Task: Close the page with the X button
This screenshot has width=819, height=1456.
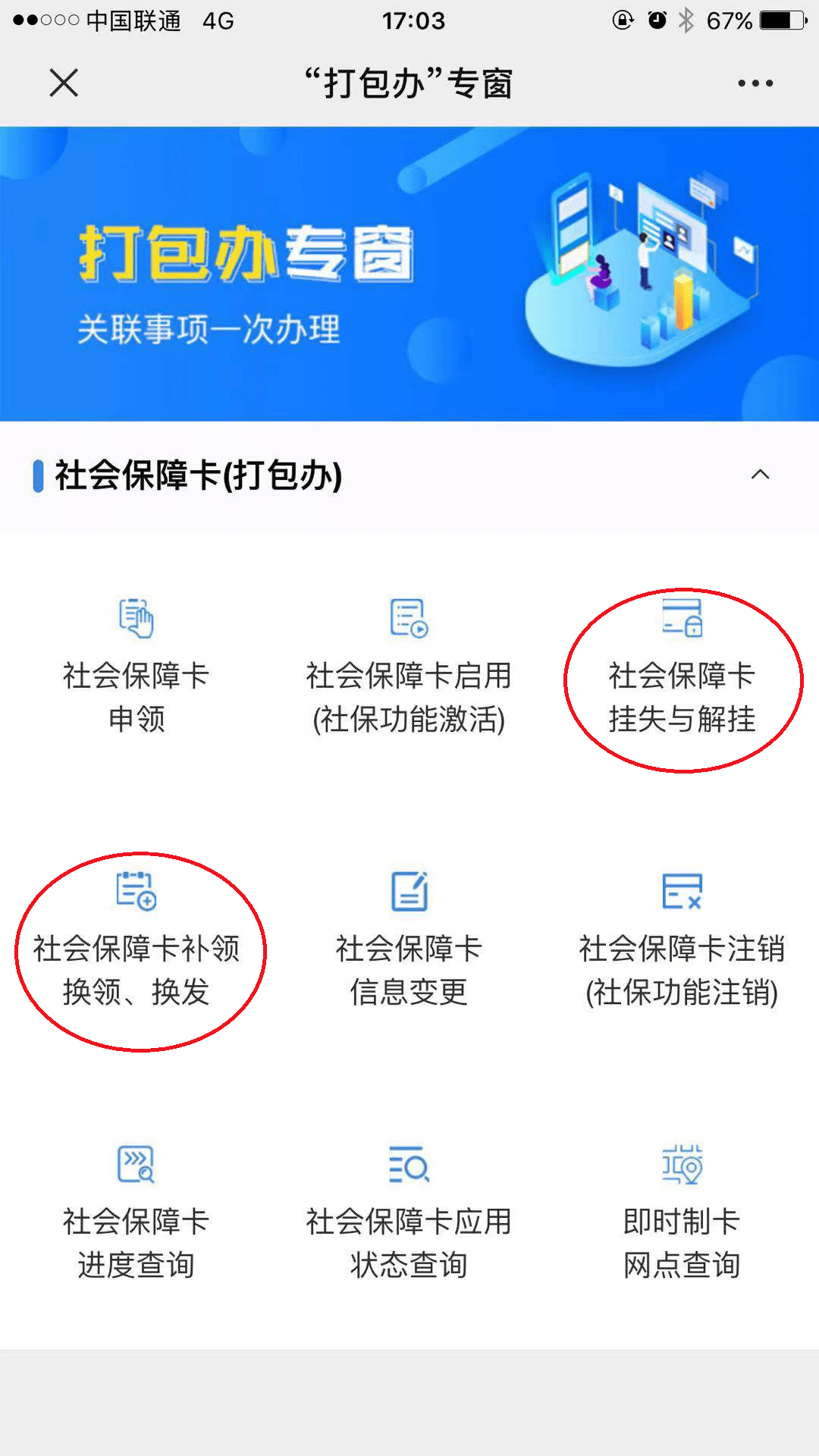Action: tap(64, 83)
